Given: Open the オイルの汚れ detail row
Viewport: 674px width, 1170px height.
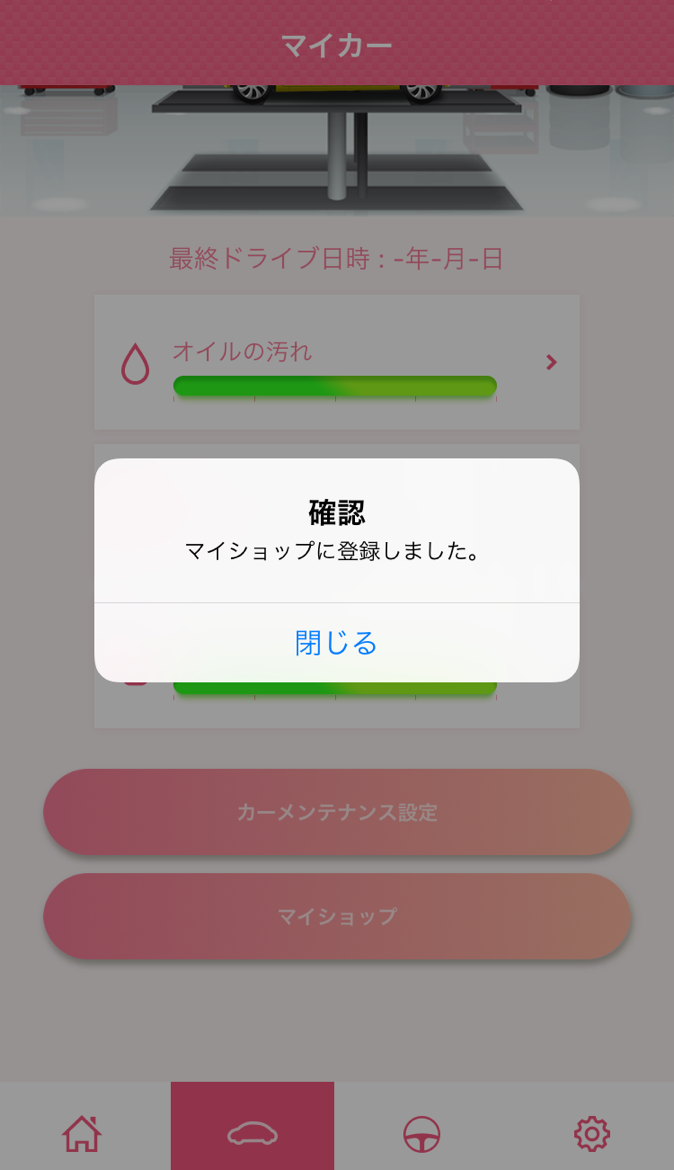Looking at the screenshot, I should (336, 362).
